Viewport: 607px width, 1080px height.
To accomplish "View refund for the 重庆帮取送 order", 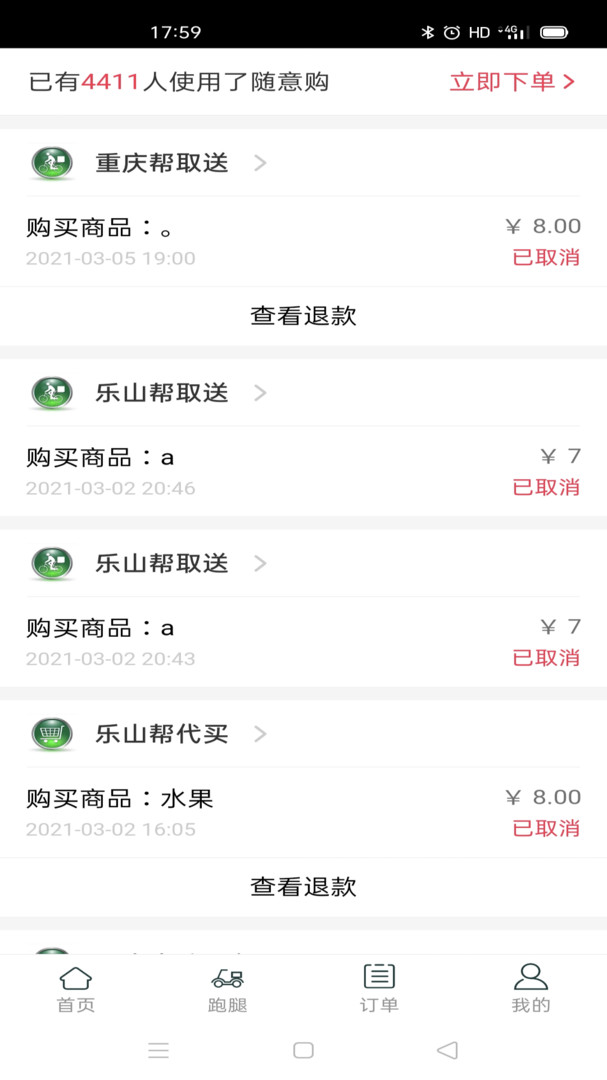I will (303, 316).
